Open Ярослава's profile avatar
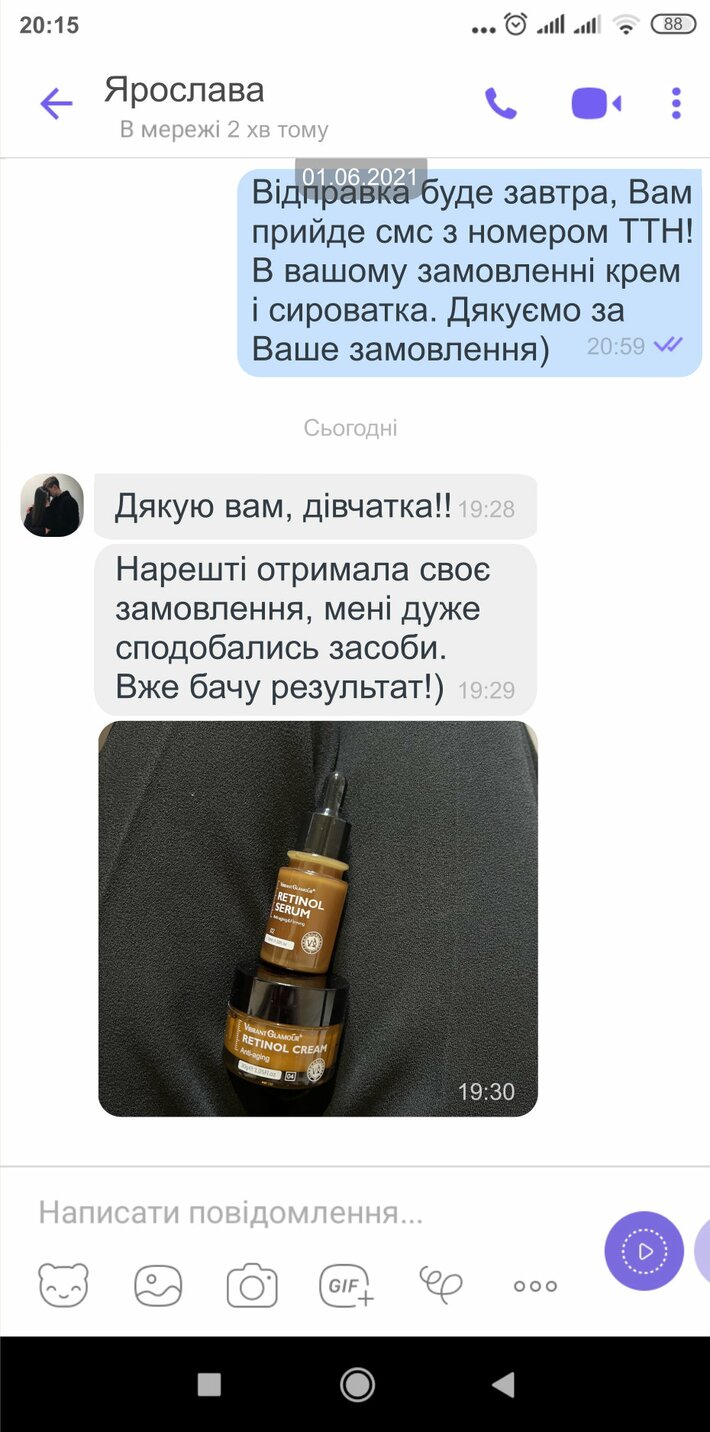 point(52,505)
